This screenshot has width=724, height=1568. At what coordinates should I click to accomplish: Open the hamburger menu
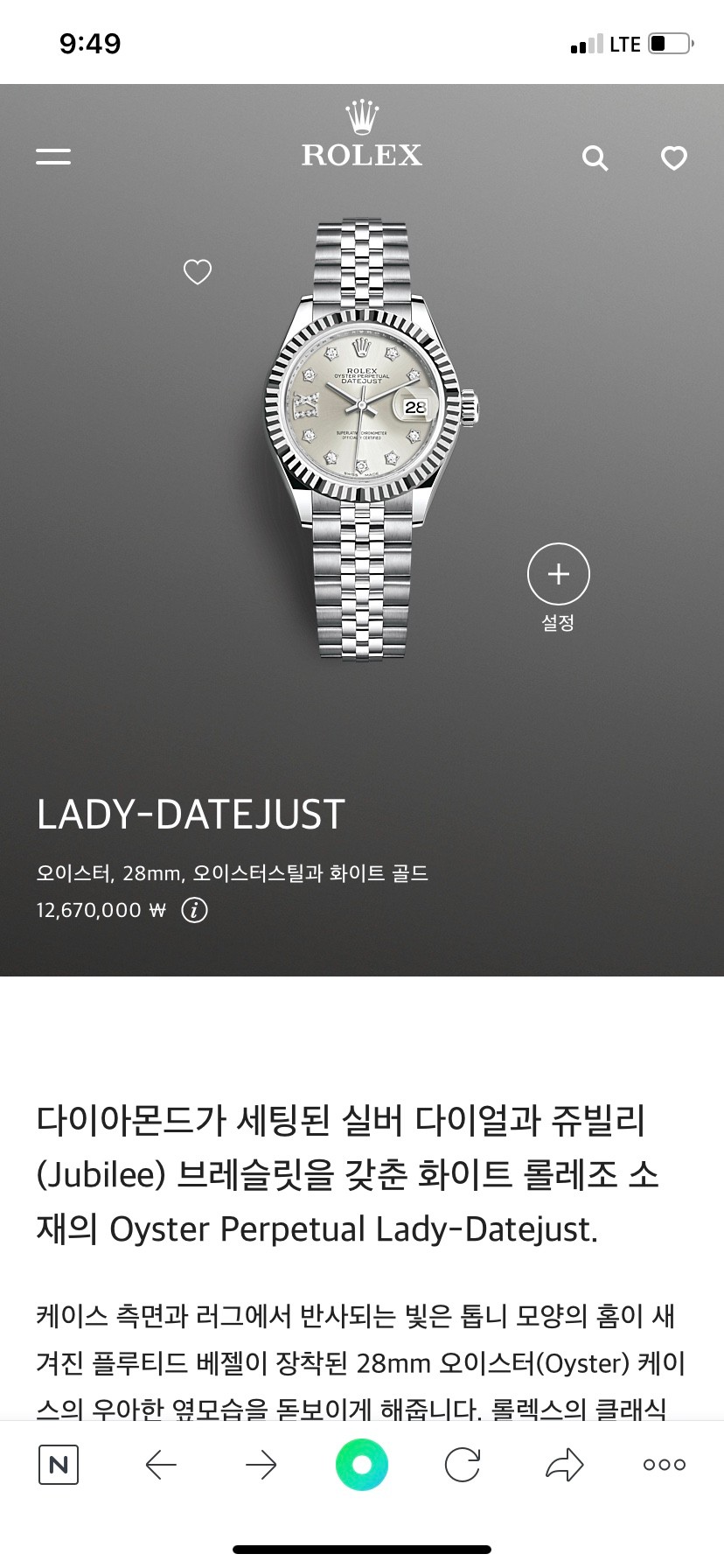(x=53, y=157)
